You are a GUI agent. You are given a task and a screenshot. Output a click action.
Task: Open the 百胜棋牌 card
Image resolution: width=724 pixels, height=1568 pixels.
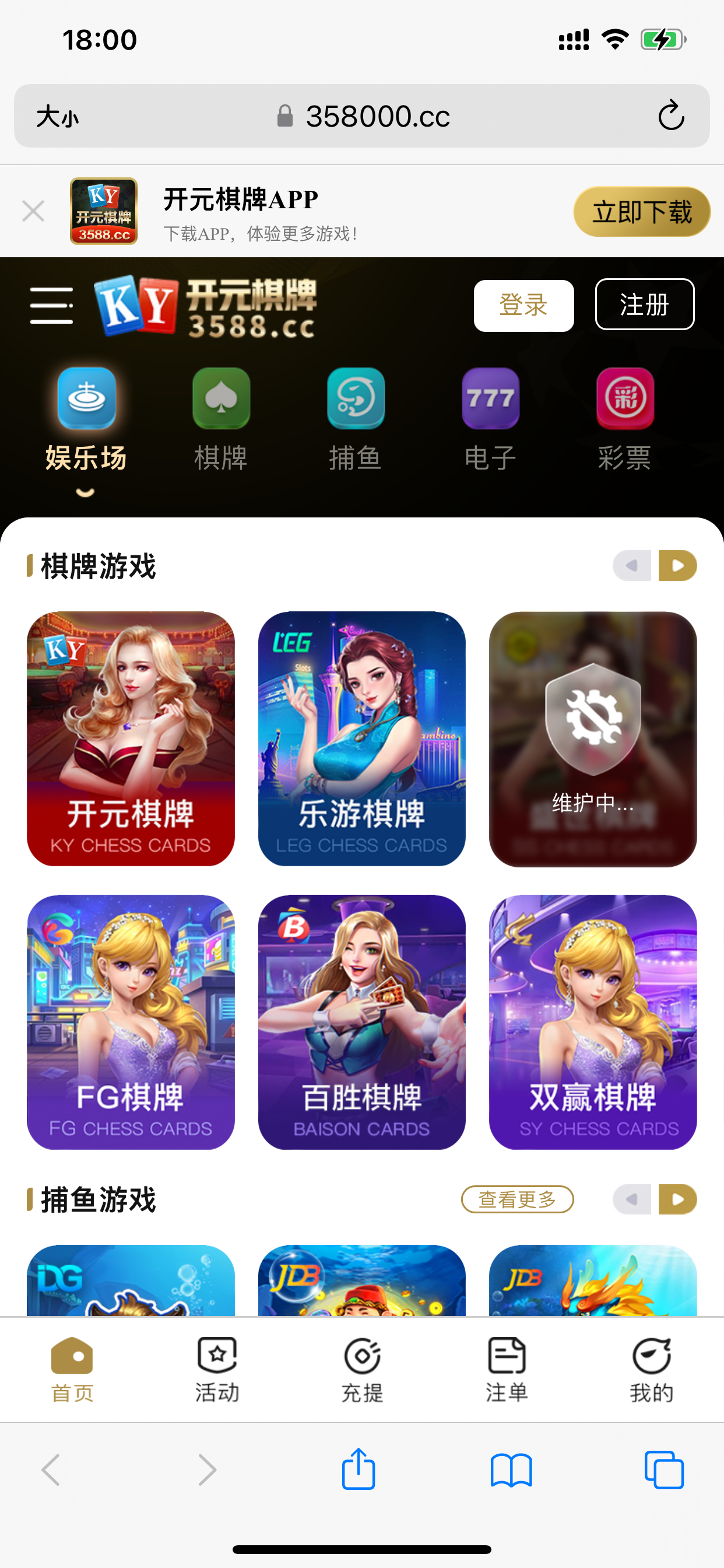(x=361, y=1021)
